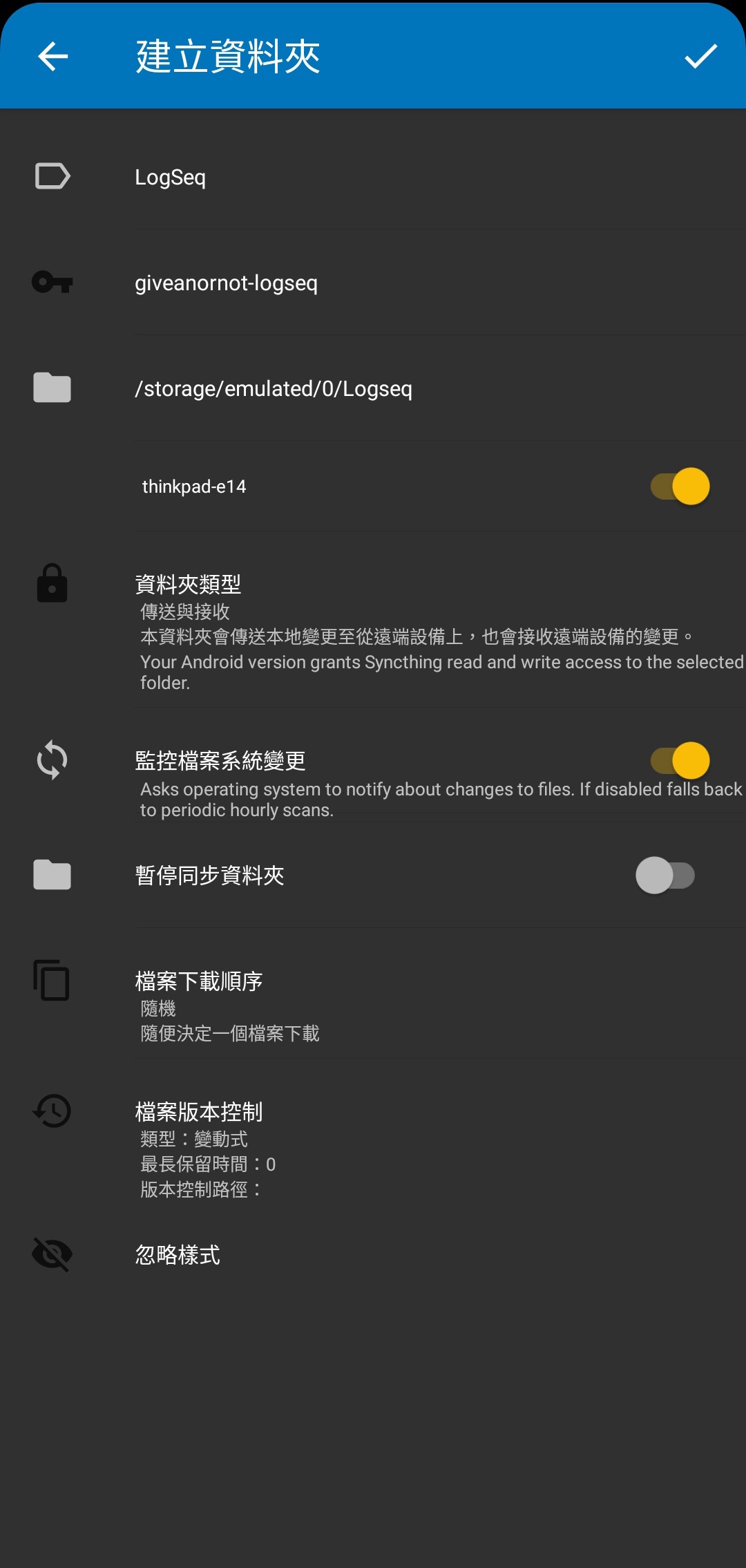Go back from 建立資料夾 screen
The height and width of the screenshot is (1568, 746).
(x=52, y=57)
